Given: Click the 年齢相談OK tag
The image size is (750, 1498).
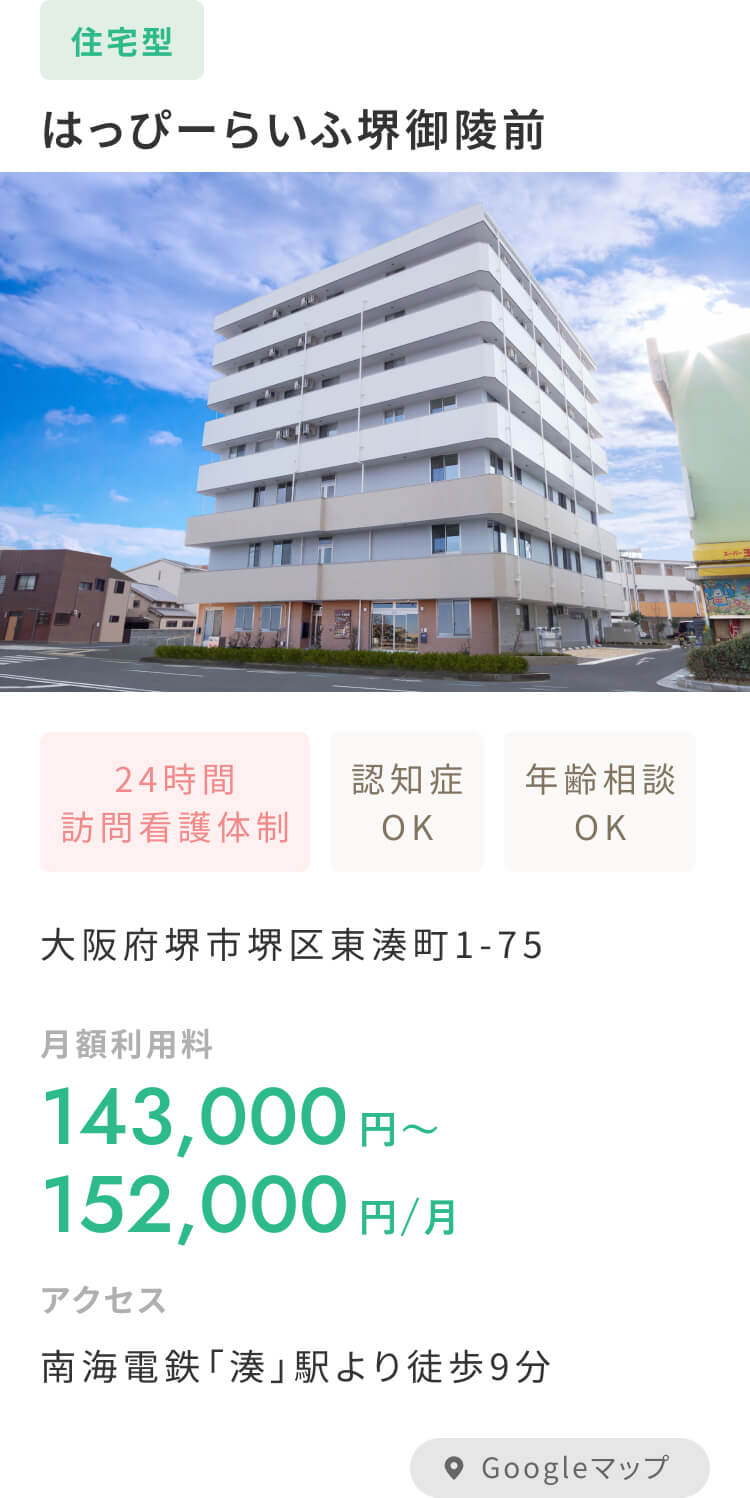Looking at the screenshot, I should tap(600, 800).
